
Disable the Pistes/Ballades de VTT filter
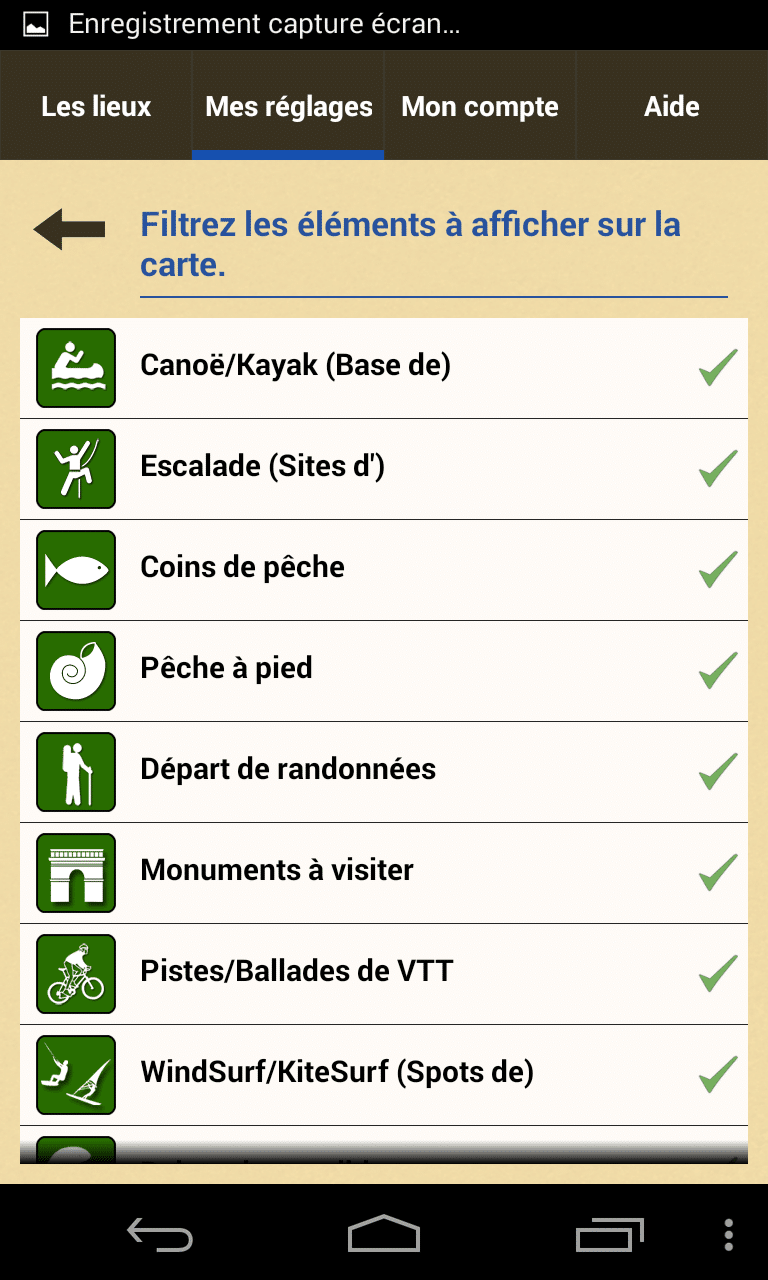click(x=384, y=974)
